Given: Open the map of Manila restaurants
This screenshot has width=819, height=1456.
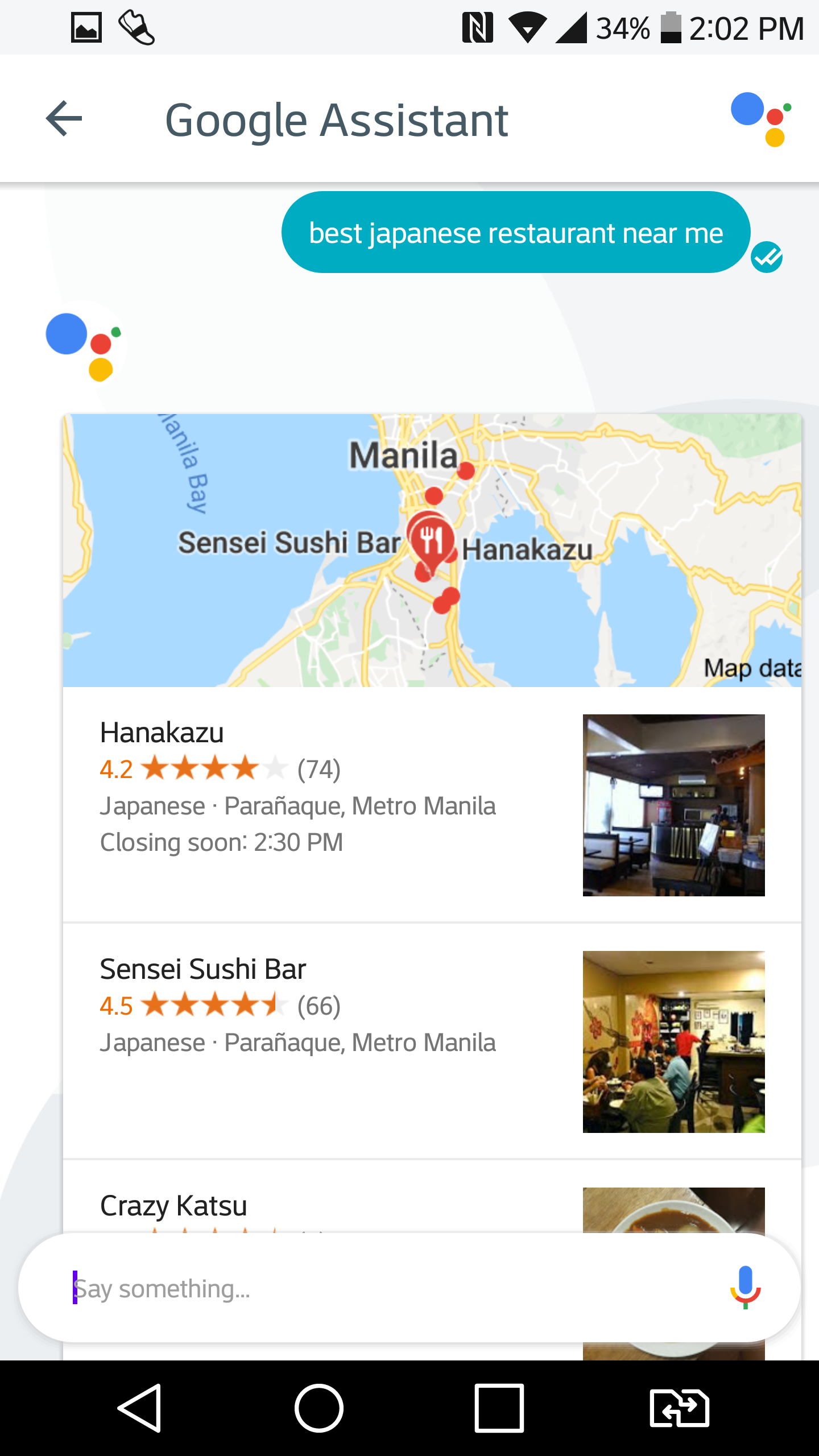Looking at the screenshot, I should click(x=432, y=549).
